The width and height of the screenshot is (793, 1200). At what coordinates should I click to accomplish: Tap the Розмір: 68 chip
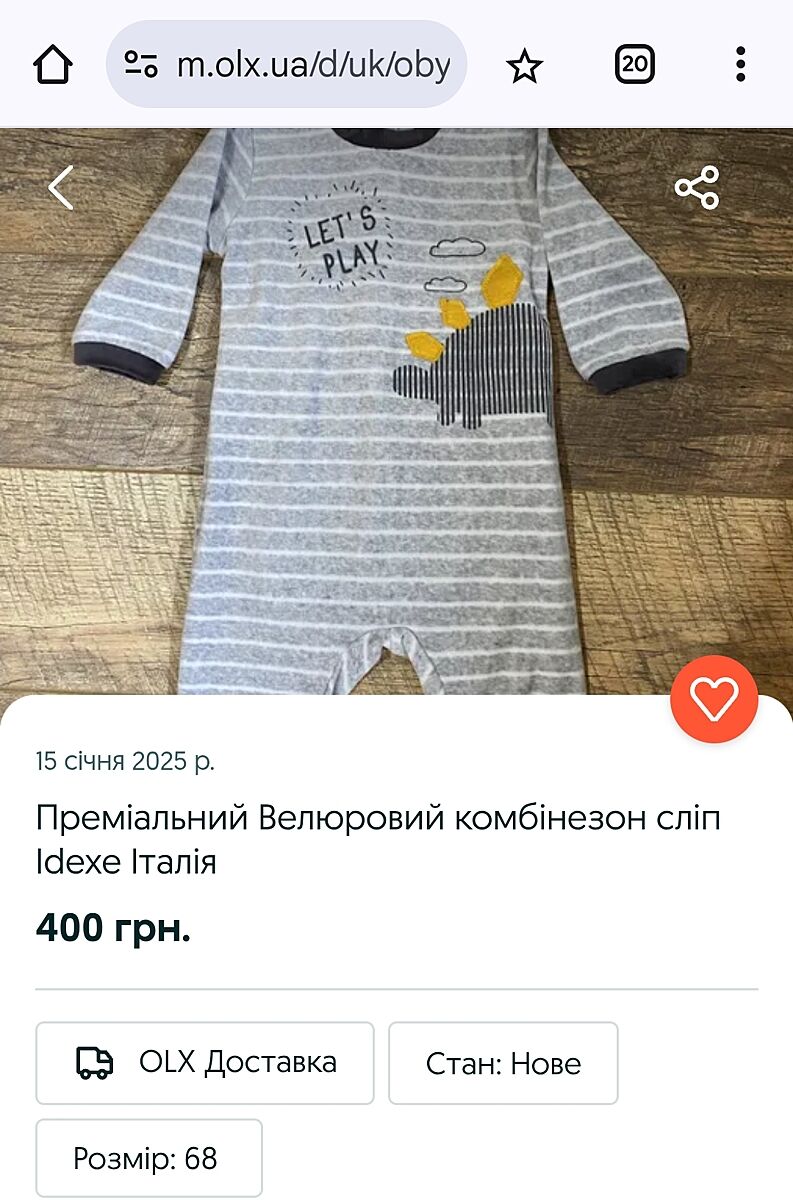click(149, 1158)
